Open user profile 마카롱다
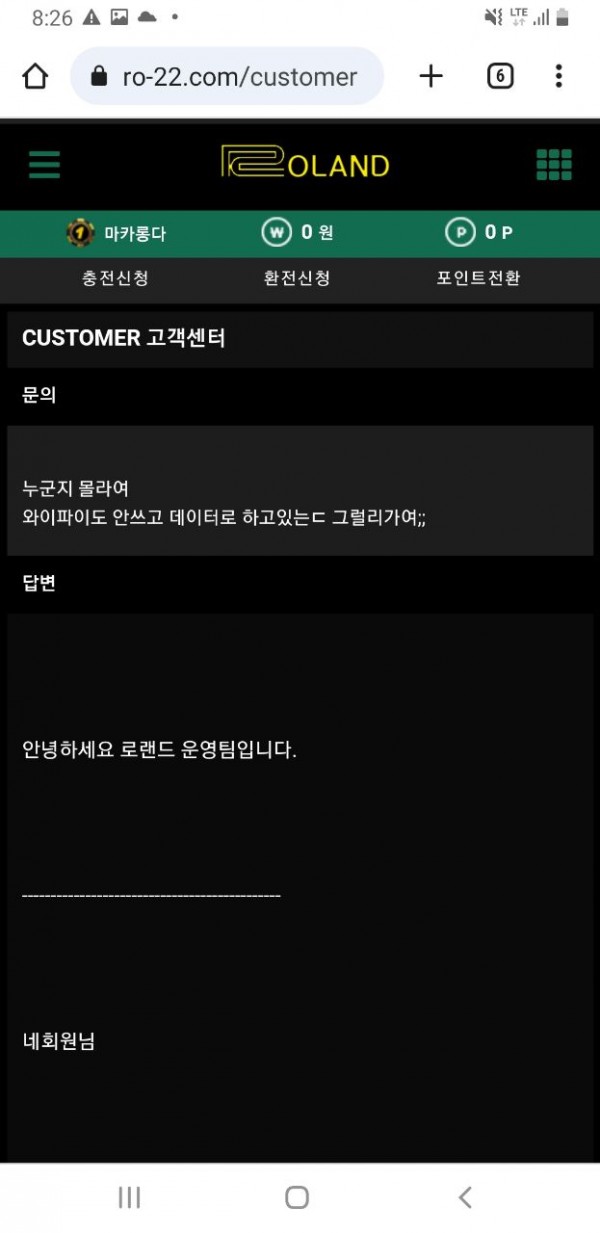The width and height of the screenshot is (600, 1233). 116,233
